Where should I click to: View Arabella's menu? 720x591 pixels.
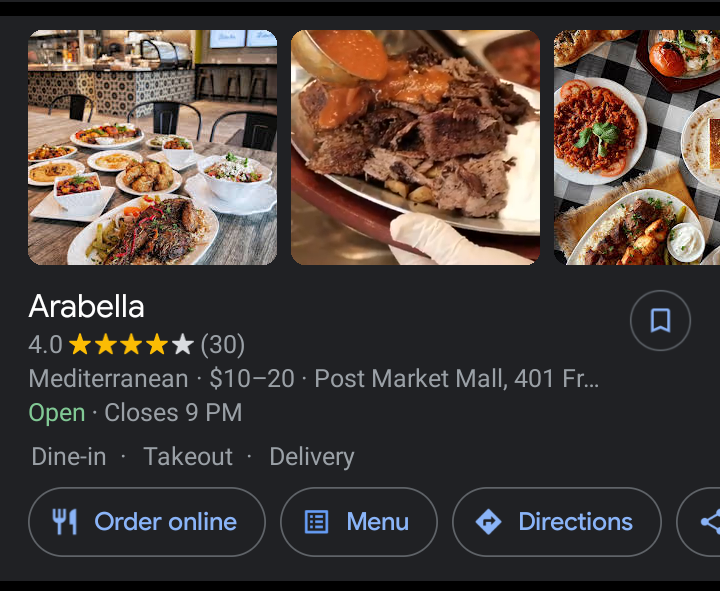tap(359, 521)
